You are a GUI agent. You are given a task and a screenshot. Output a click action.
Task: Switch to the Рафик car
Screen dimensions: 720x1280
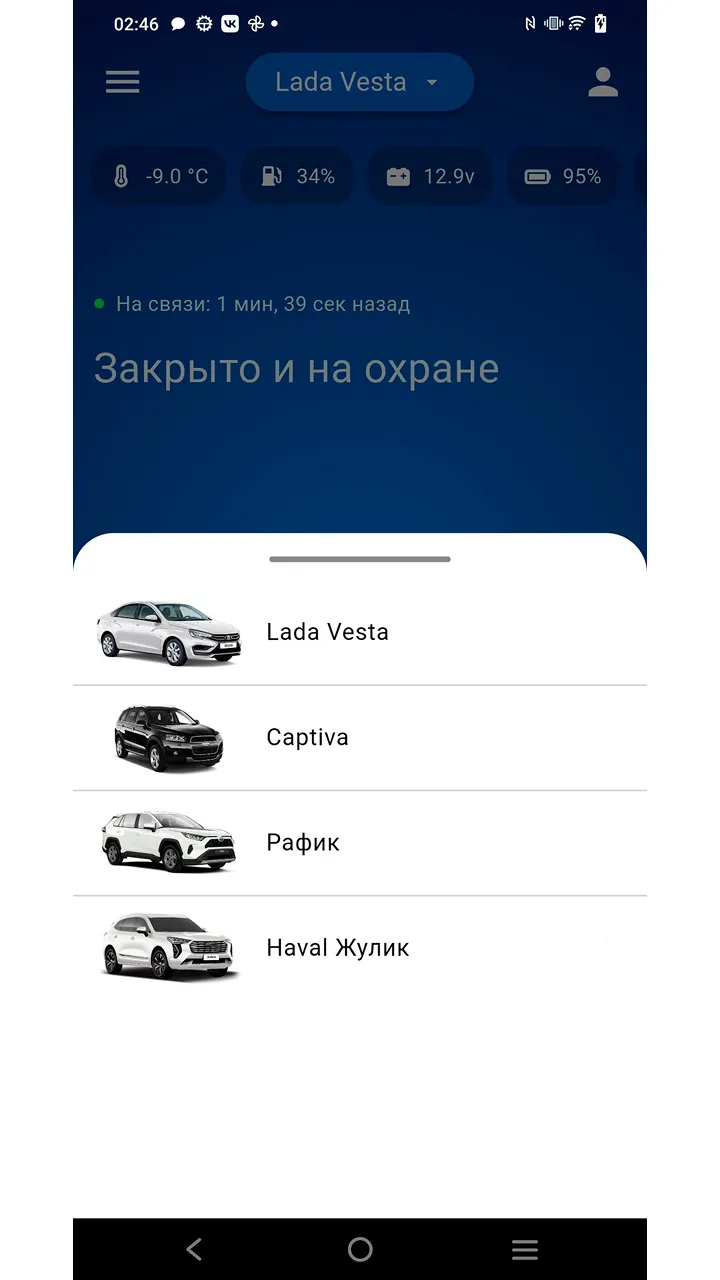[360, 843]
